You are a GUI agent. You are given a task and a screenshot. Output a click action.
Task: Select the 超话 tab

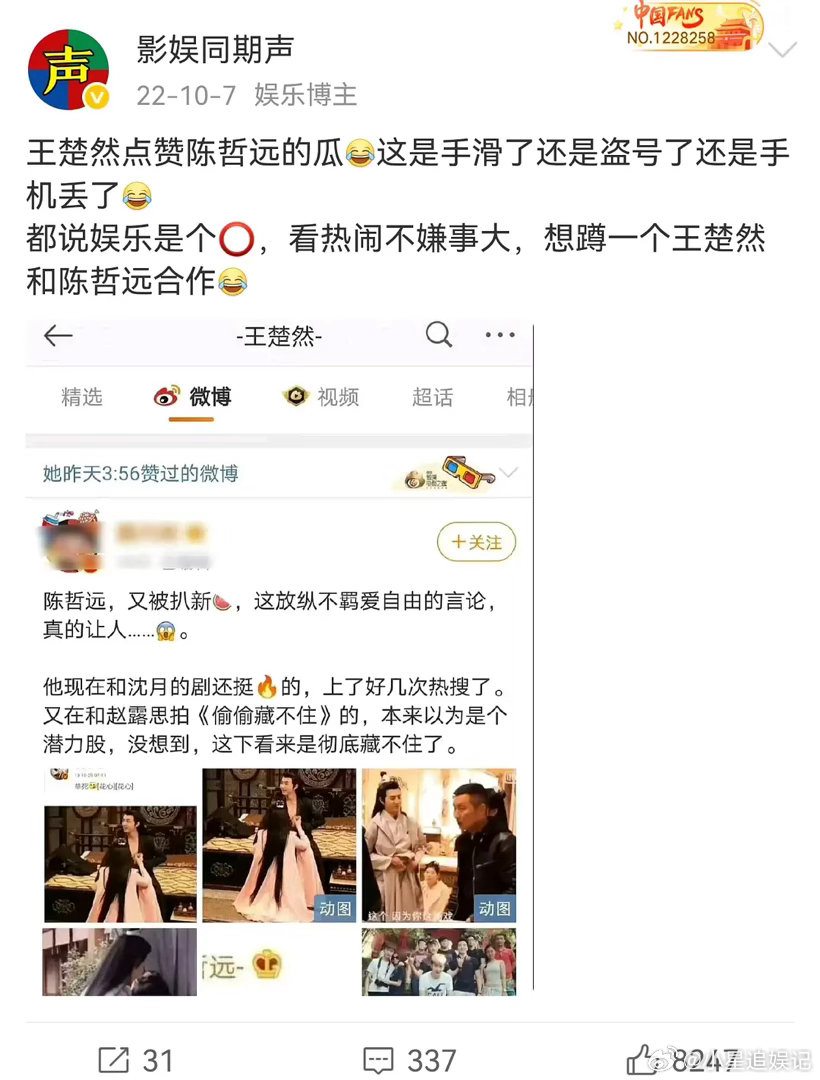click(432, 397)
